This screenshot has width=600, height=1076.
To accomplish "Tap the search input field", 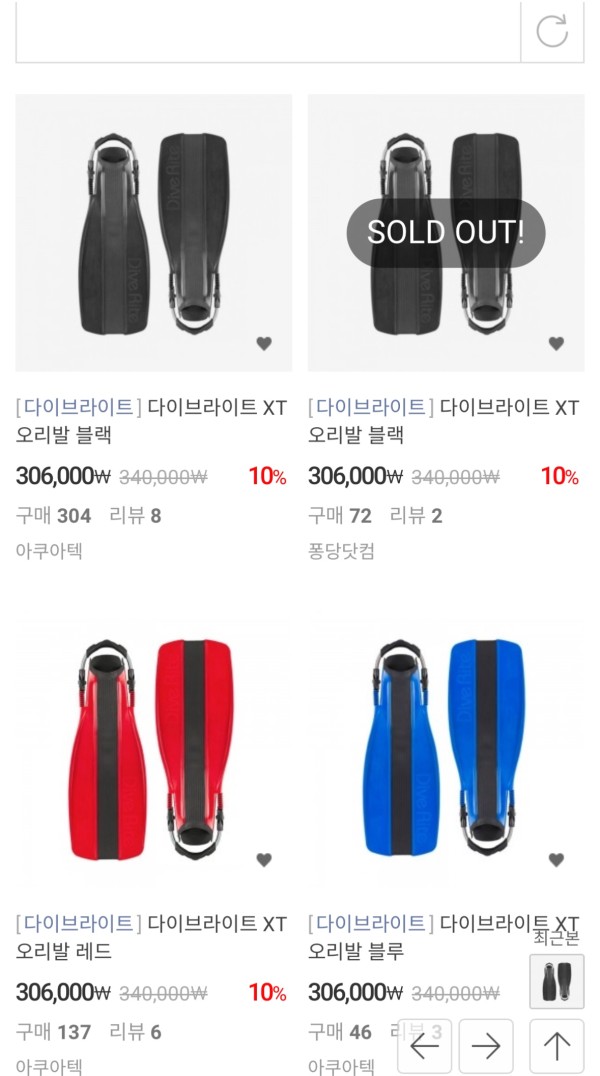I will click(267, 31).
